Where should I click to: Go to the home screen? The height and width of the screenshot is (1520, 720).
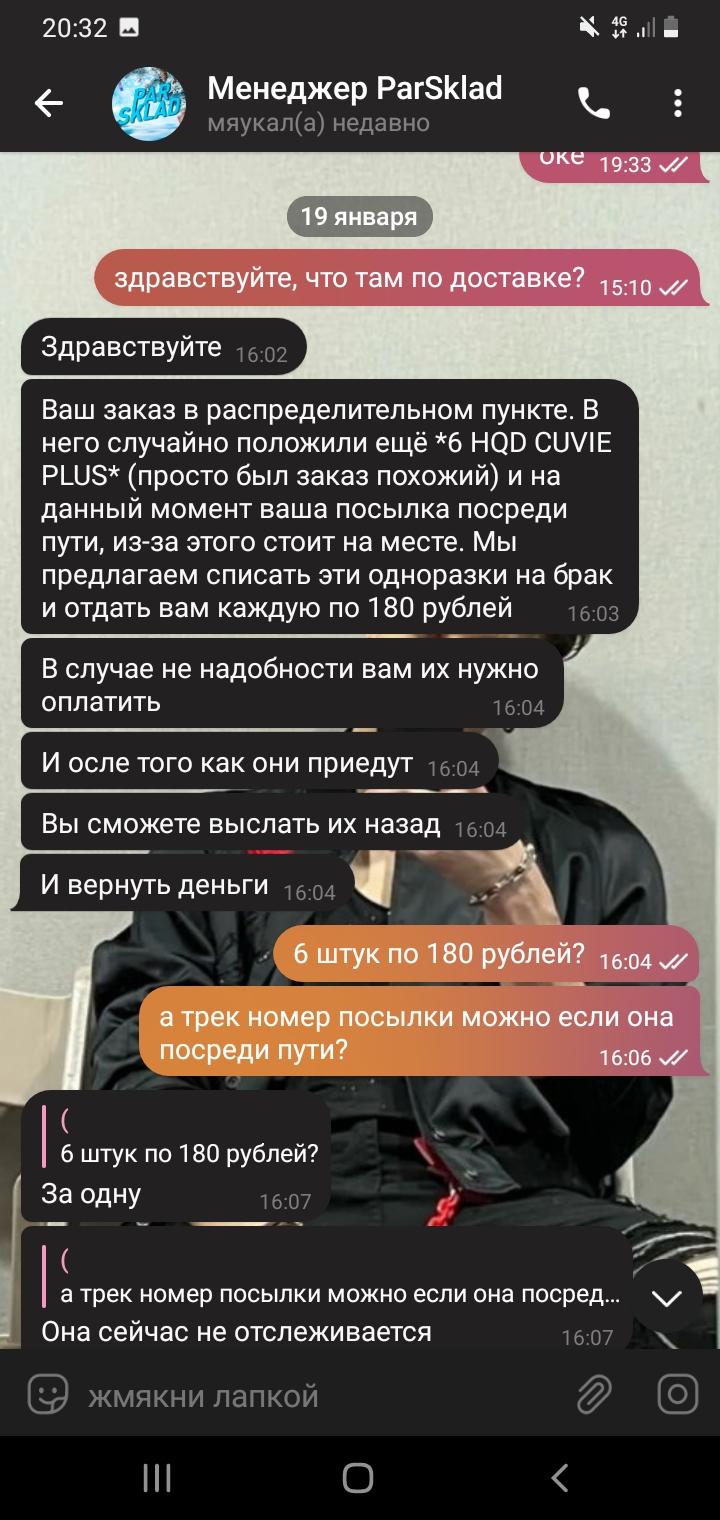(358, 1477)
